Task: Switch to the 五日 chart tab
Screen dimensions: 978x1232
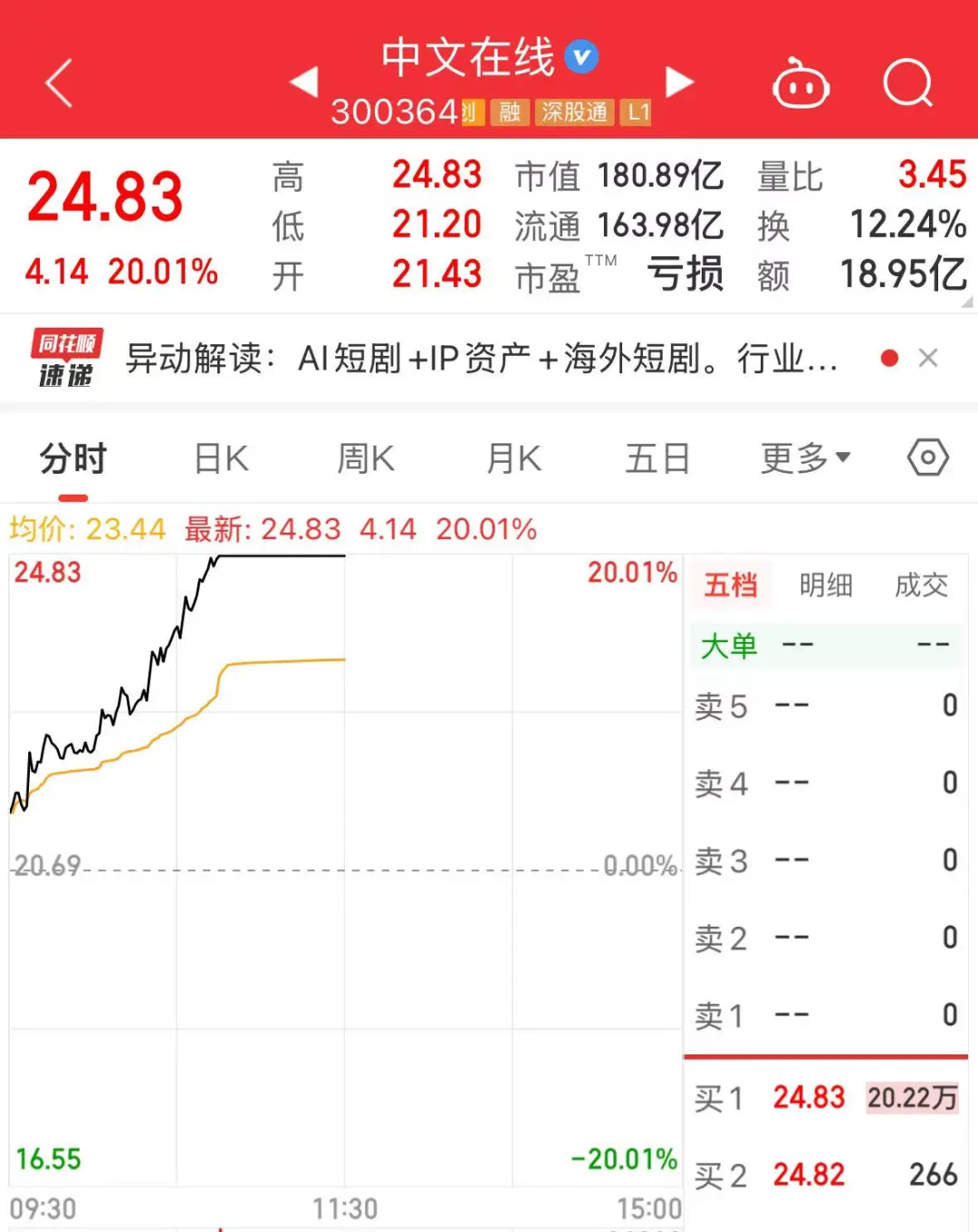Action: click(x=658, y=458)
